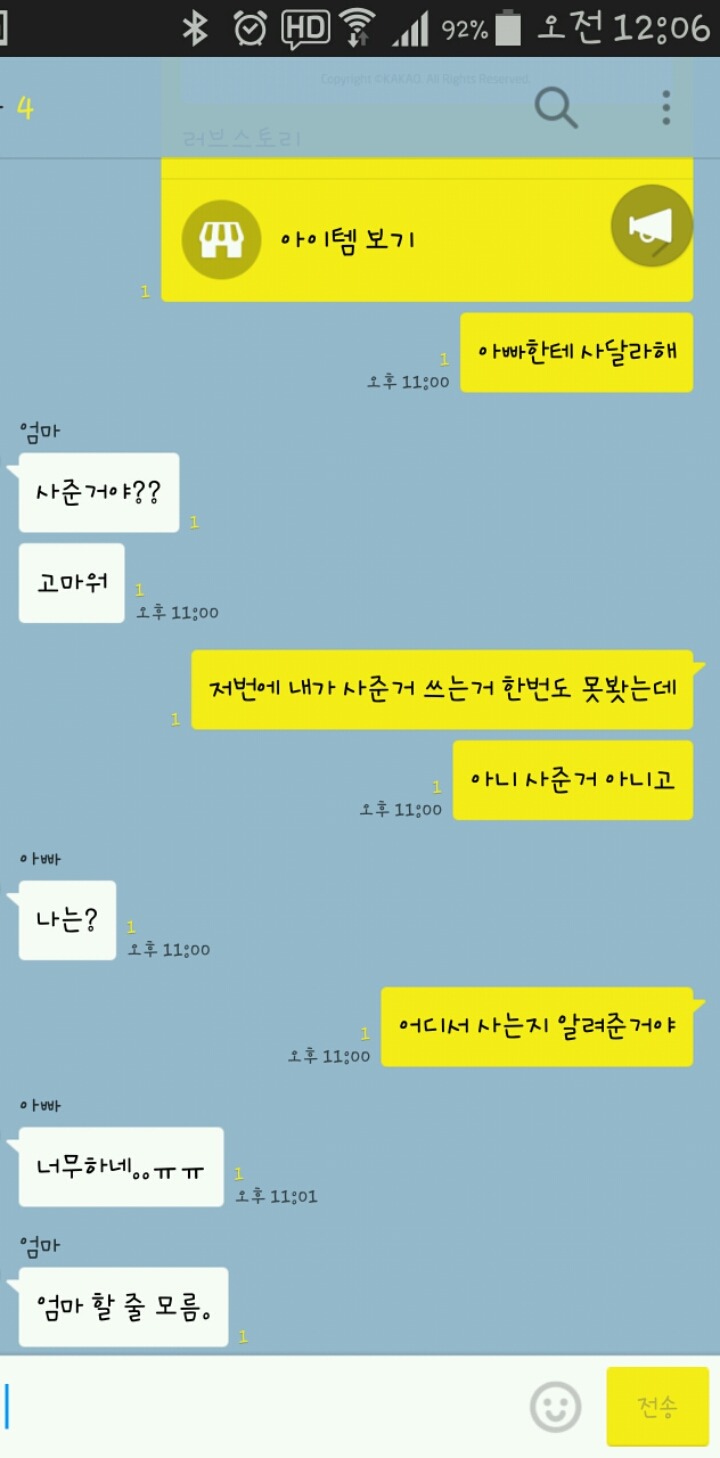This screenshot has height=1458, width=720.
Task: Tap the megaphone notice button
Action: (x=651, y=227)
